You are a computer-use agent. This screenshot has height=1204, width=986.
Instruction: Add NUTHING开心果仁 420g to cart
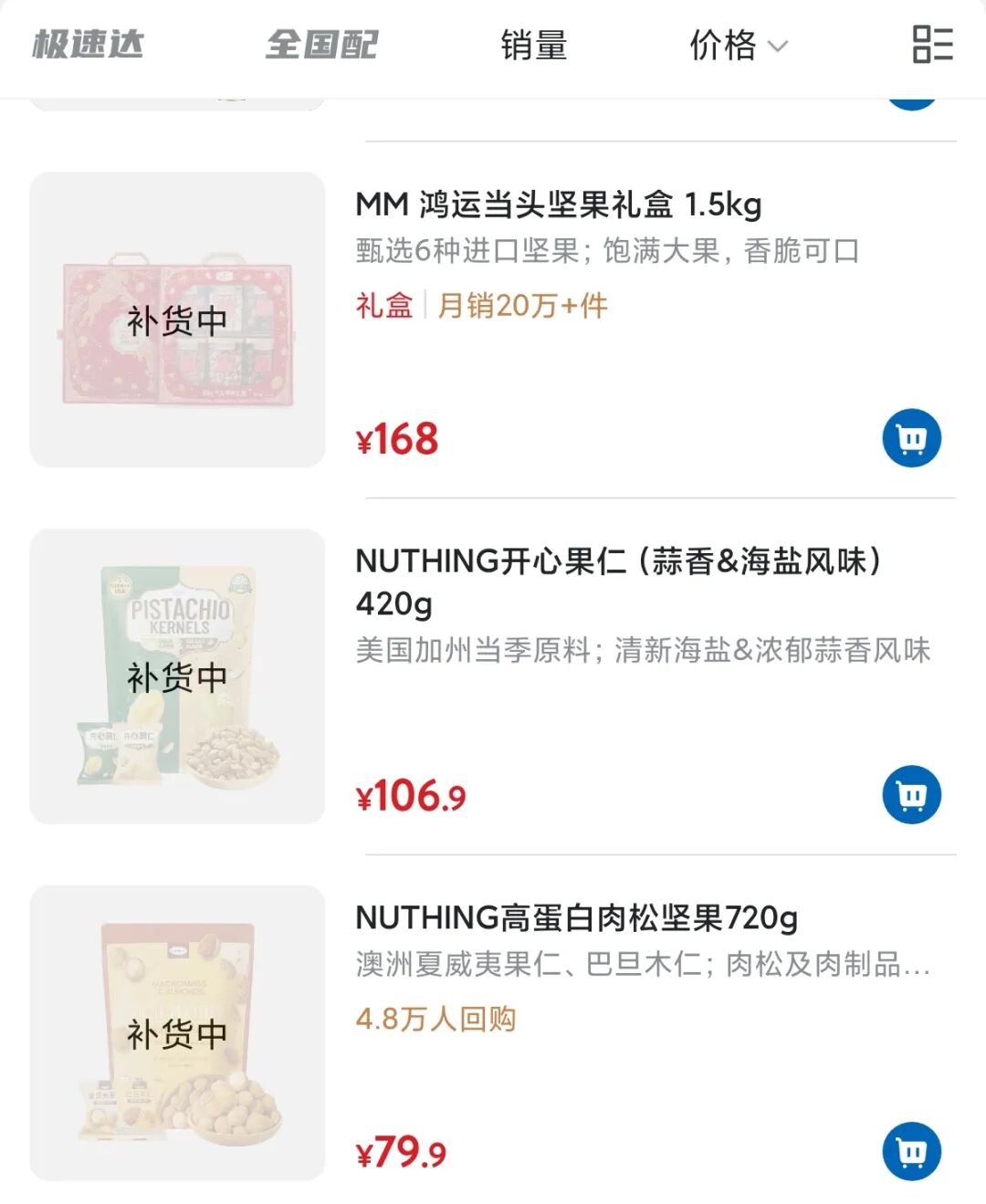pyautogui.click(x=911, y=795)
